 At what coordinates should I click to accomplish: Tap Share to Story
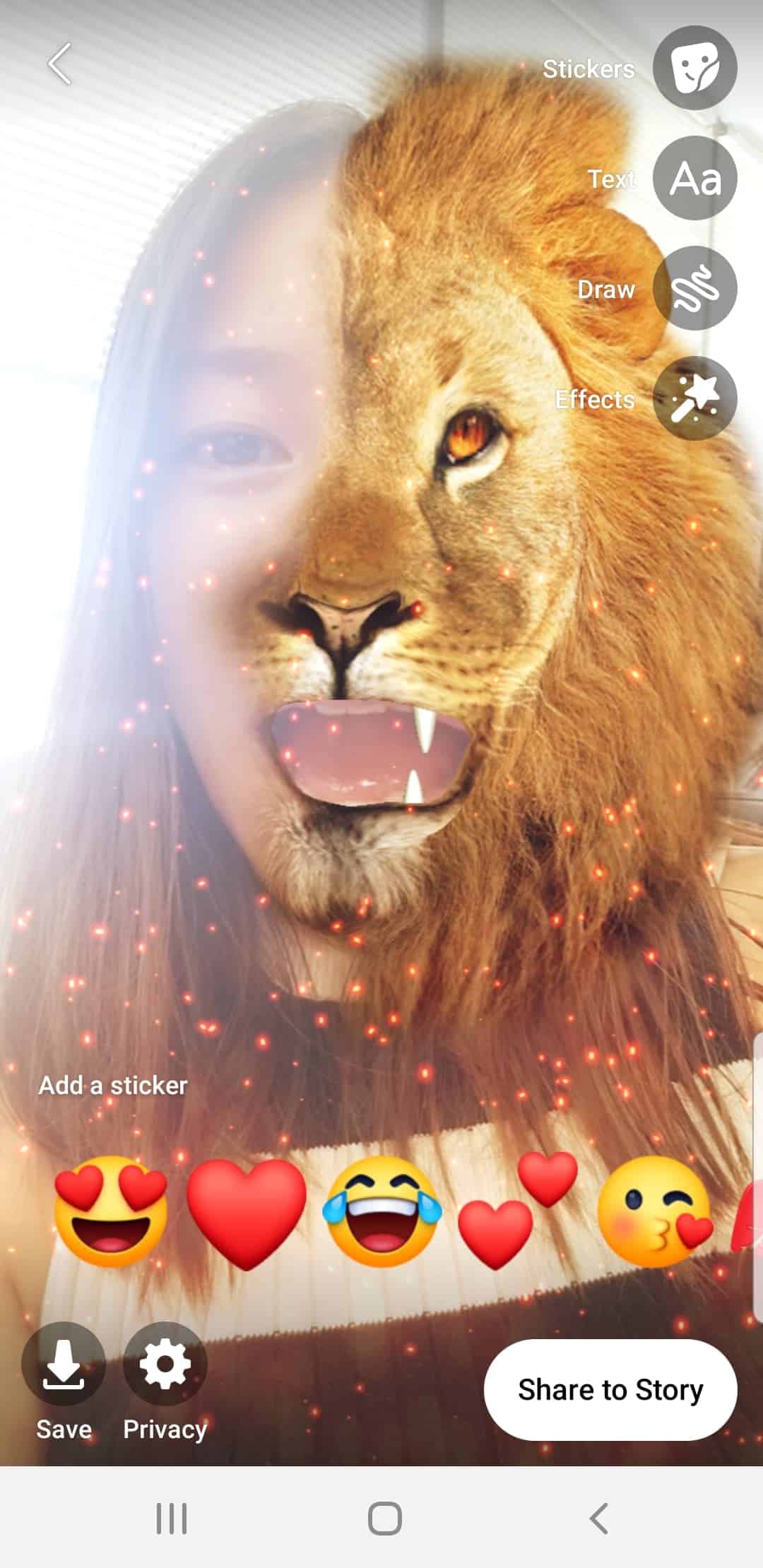point(610,1389)
